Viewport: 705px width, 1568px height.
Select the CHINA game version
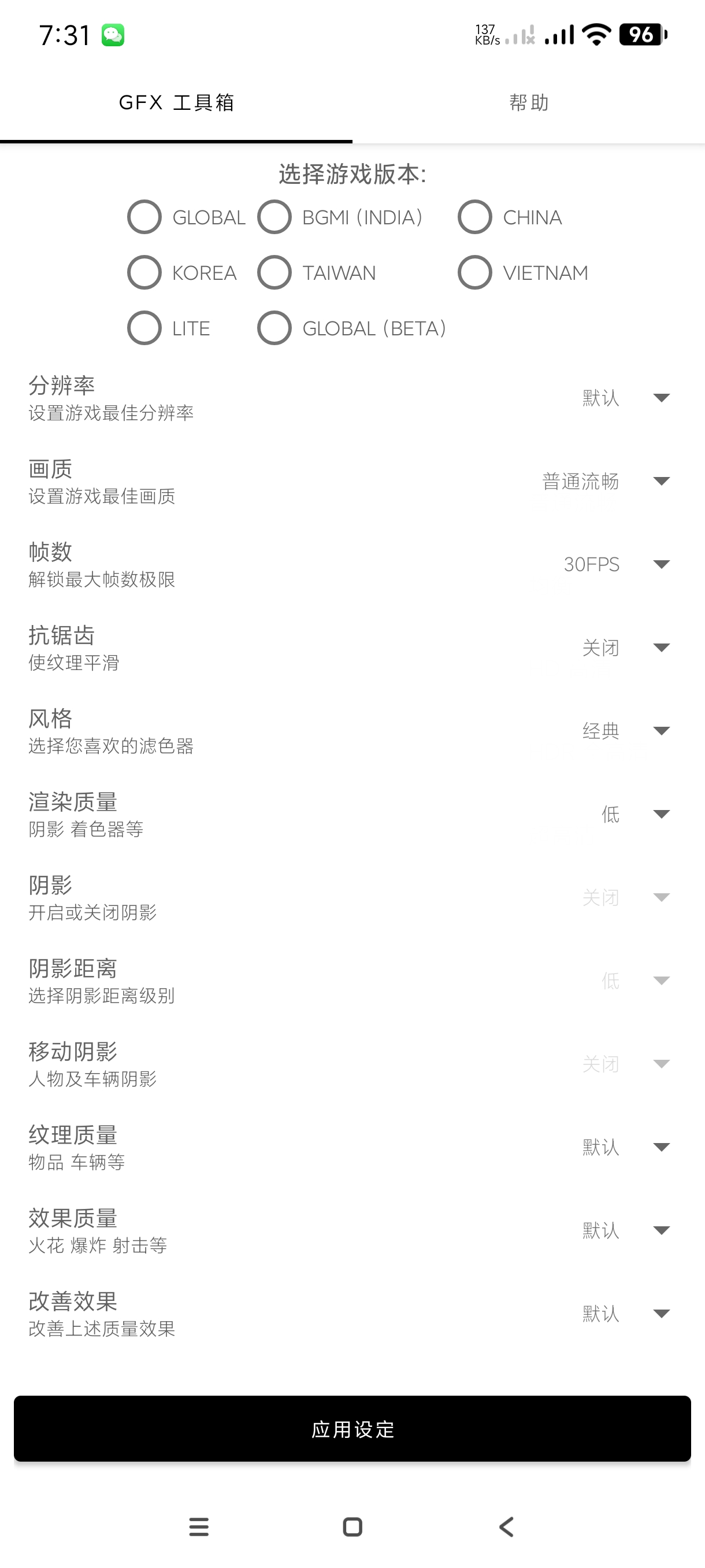475,217
